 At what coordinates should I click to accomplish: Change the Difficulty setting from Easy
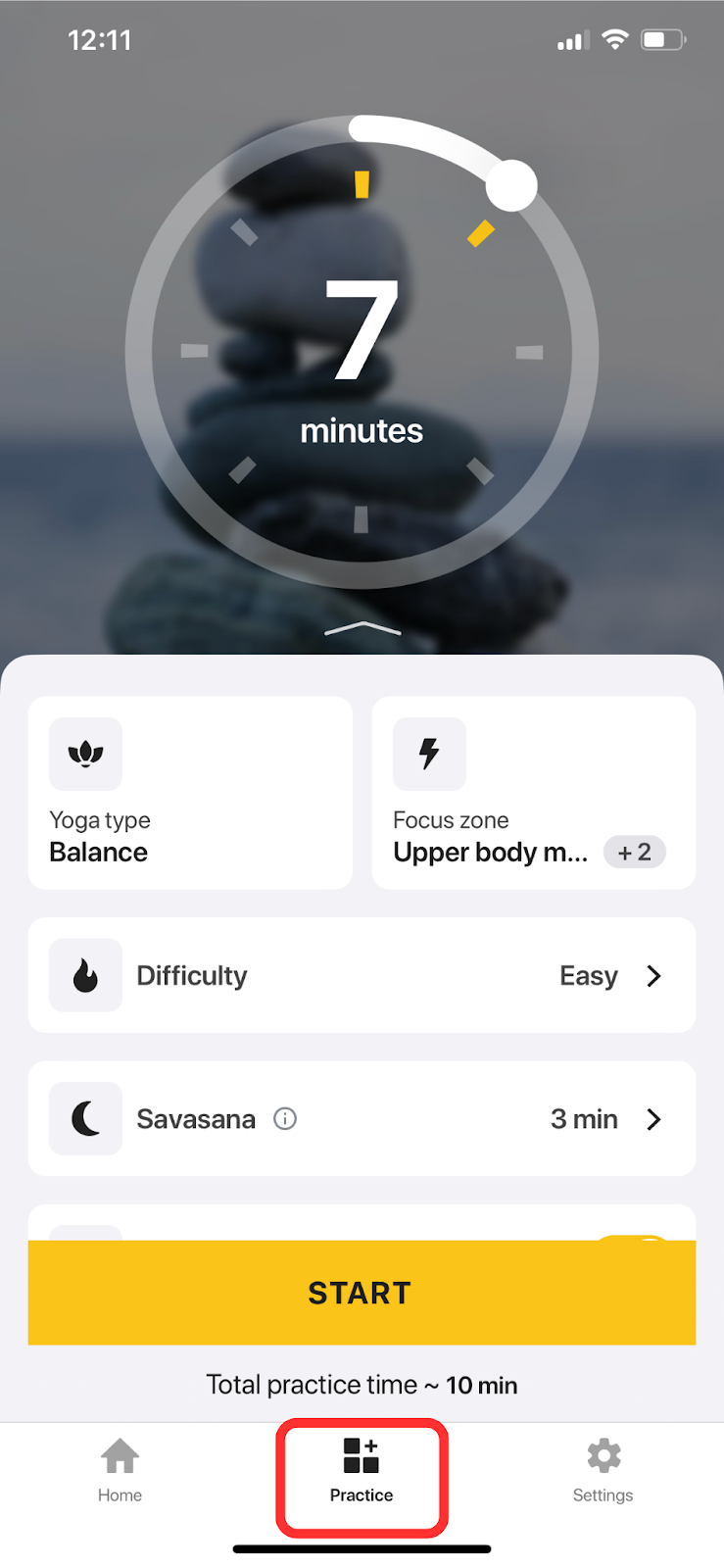point(362,975)
